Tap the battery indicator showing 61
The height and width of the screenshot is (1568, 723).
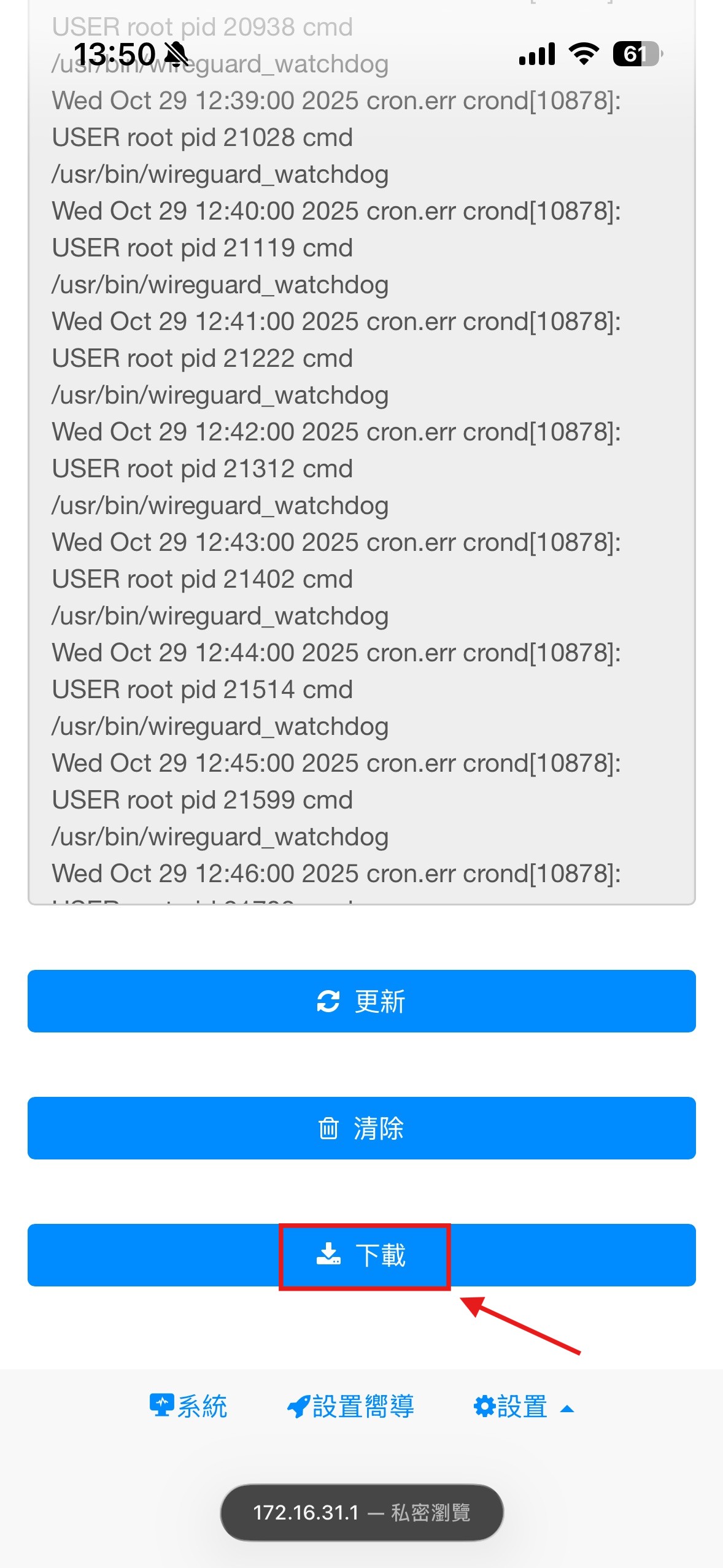(635, 54)
